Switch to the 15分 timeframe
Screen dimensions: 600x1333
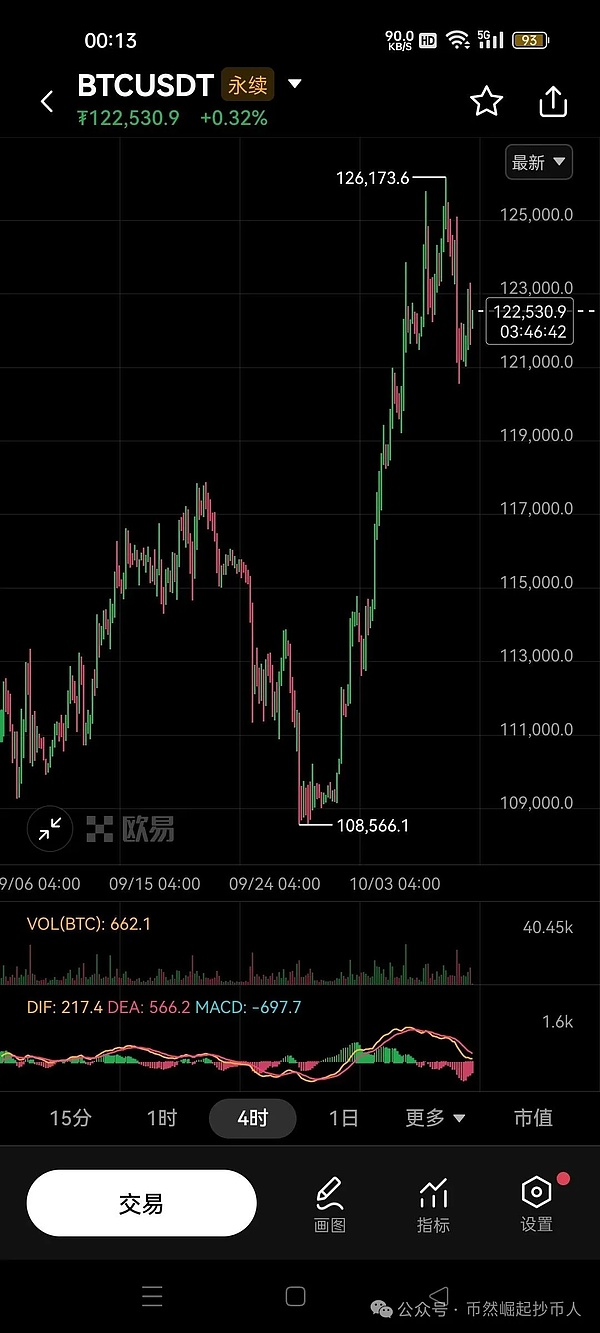[70, 1118]
